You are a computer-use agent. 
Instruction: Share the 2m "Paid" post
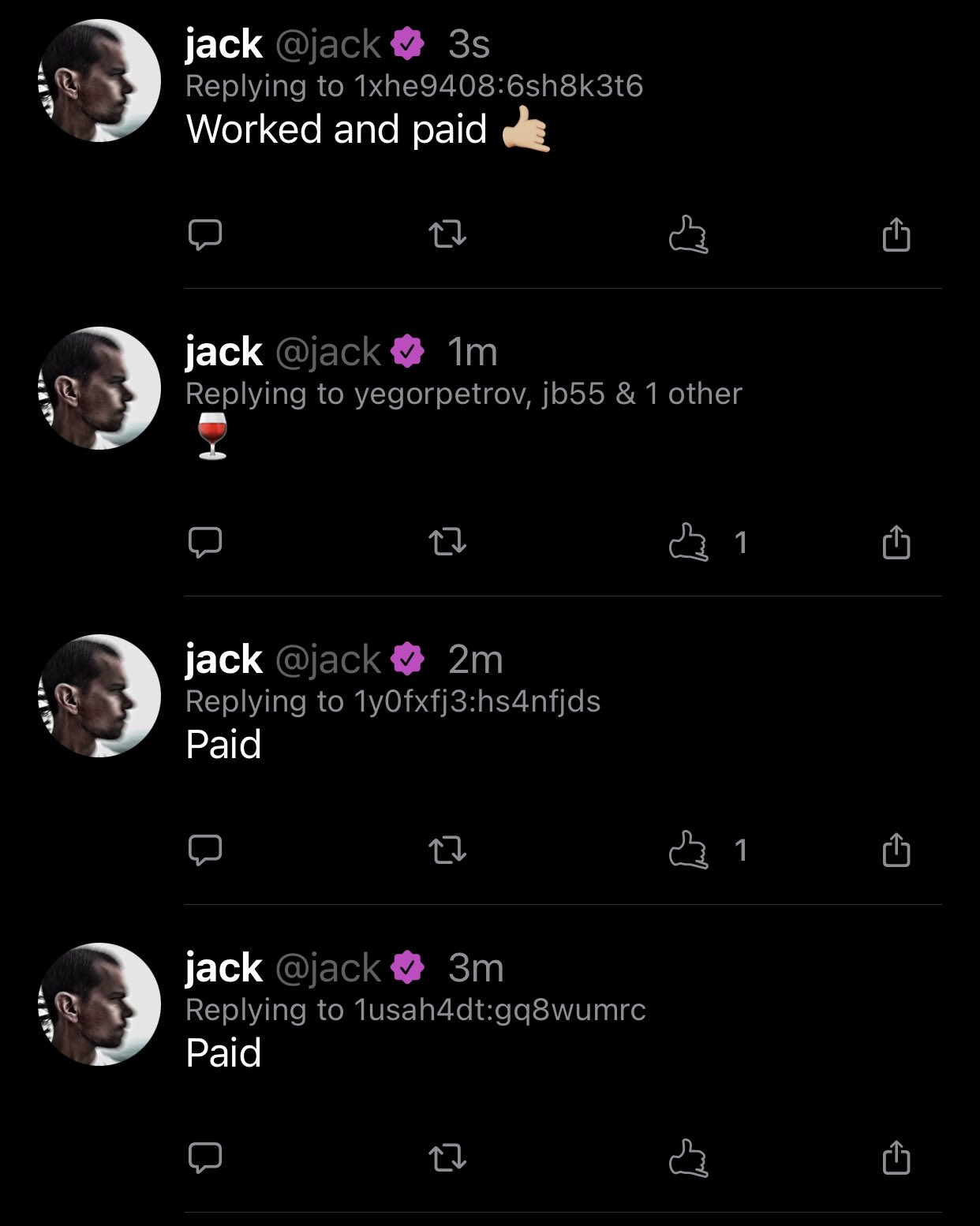[x=896, y=850]
